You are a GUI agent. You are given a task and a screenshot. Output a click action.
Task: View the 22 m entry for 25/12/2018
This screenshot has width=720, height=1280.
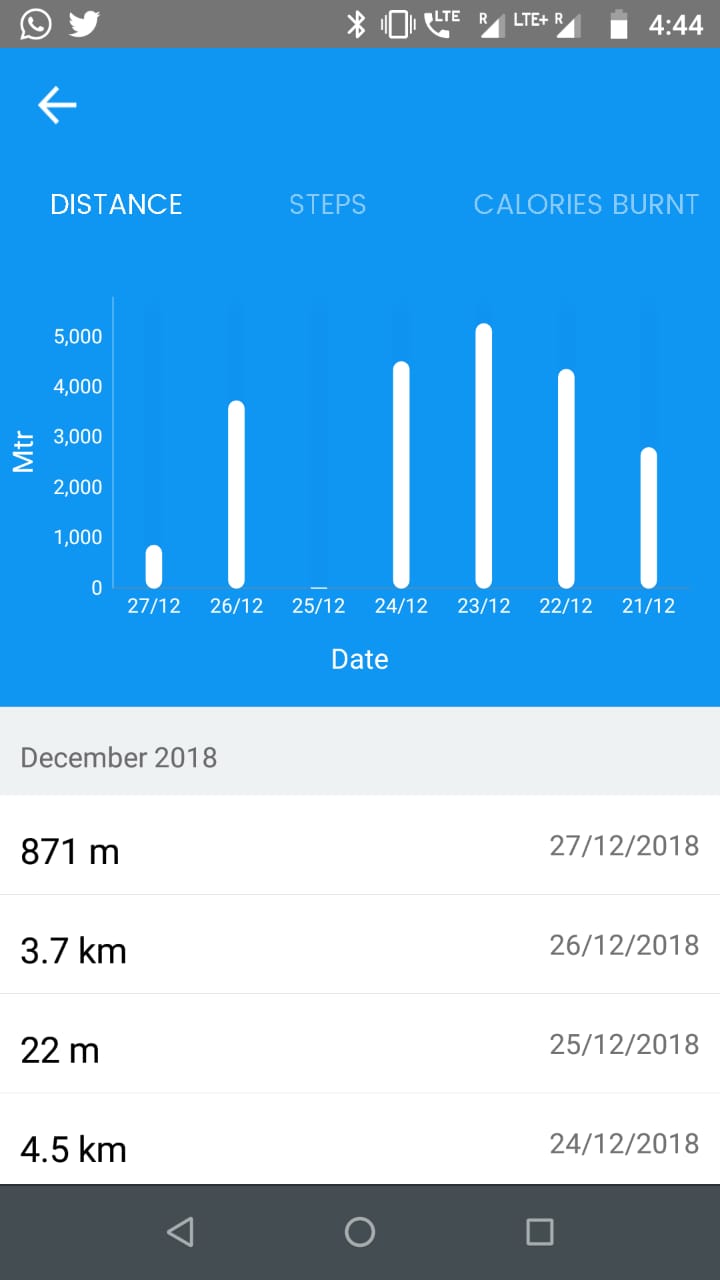[360, 1045]
